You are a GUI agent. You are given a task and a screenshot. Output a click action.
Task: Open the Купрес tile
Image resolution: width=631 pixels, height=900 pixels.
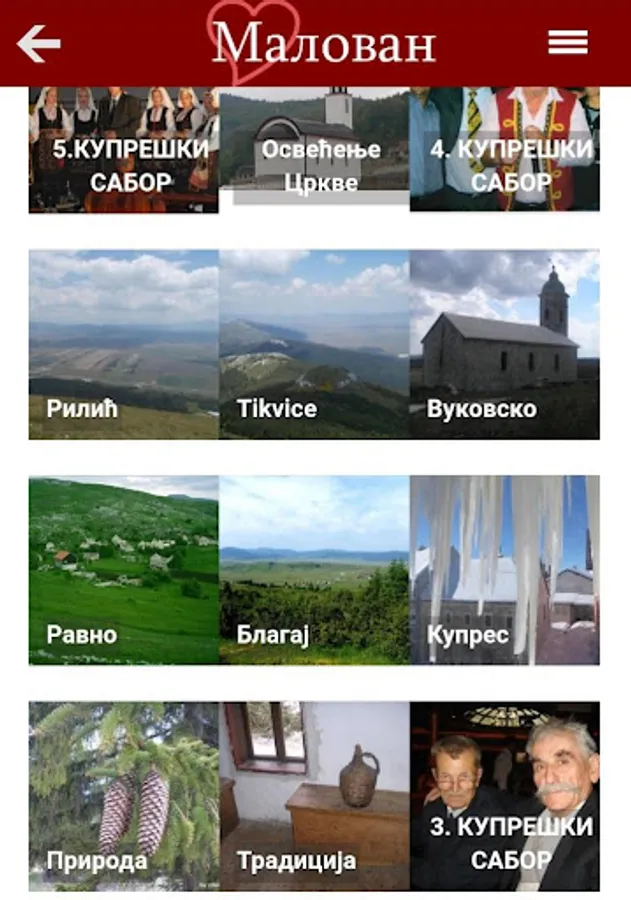(x=505, y=570)
